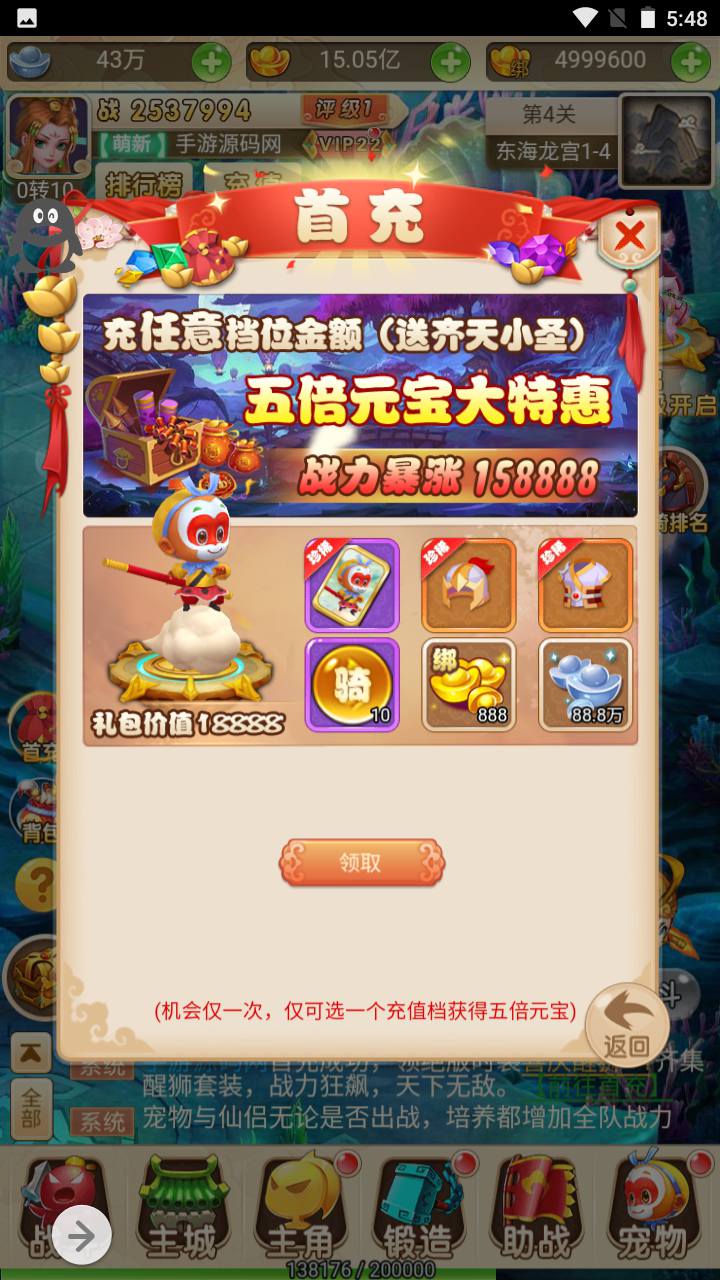Screen dimensions: 720x1280
Task: Add gold via plus next to 15.05亿
Action: (450, 62)
